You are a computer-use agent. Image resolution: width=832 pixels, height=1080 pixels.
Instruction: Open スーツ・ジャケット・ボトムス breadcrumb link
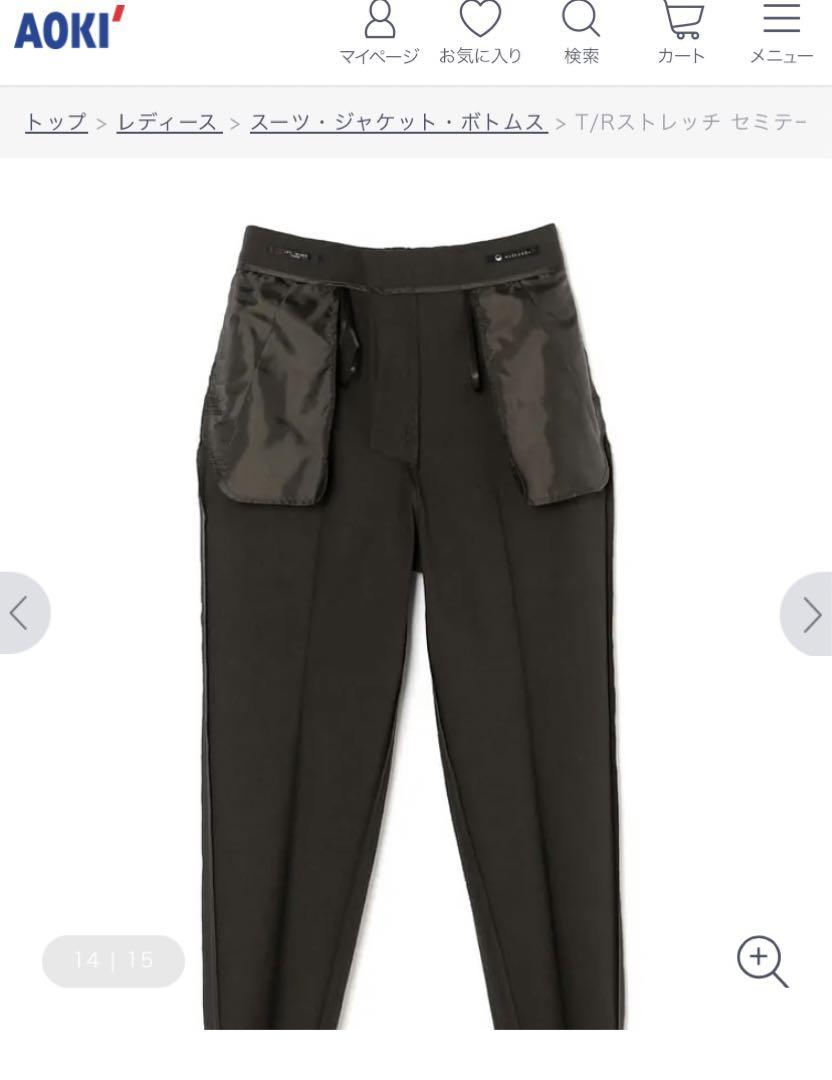point(398,122)
